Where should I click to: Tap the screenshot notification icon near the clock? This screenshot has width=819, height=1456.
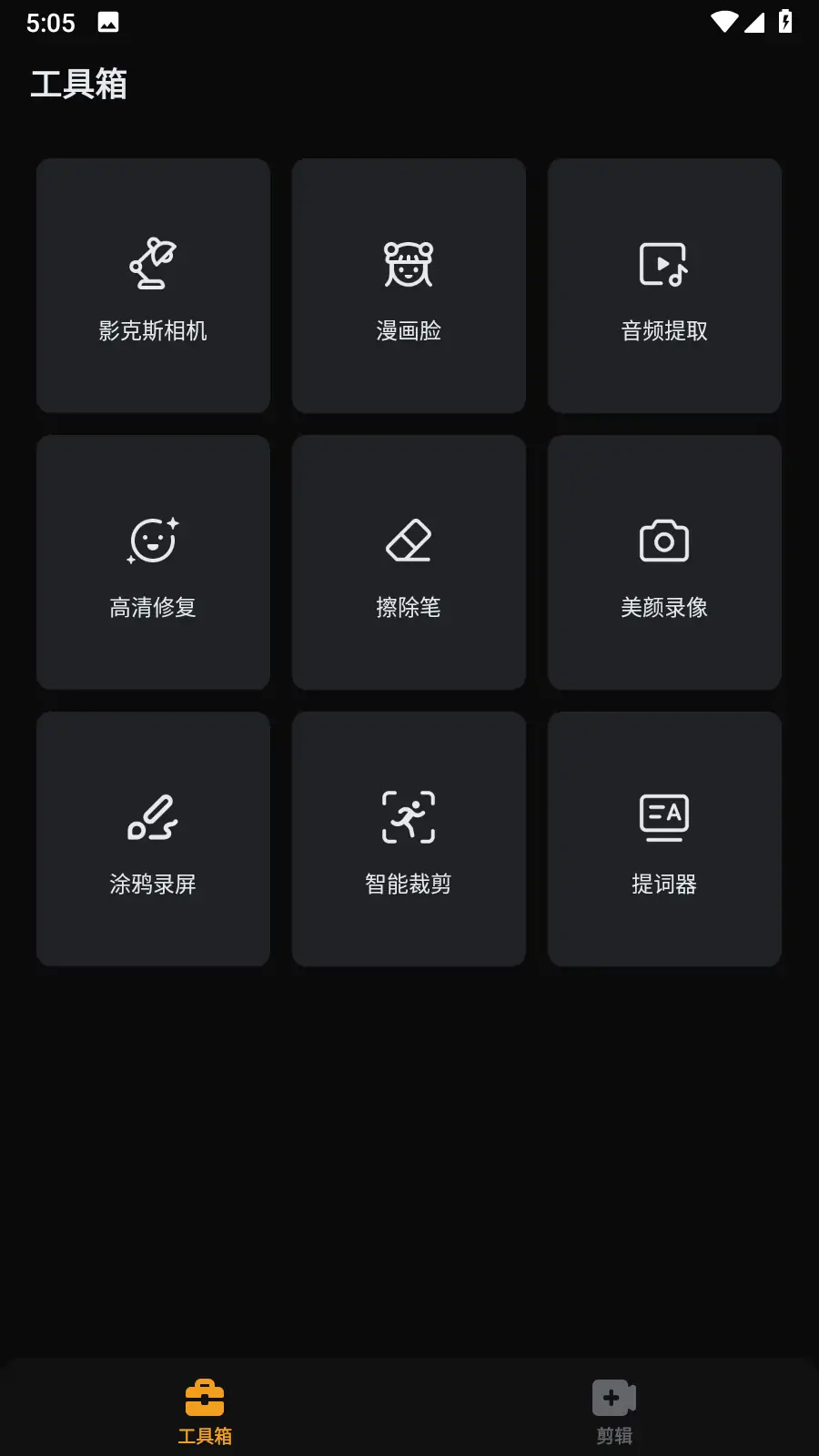pyautogui.click(x=109, y=22)
